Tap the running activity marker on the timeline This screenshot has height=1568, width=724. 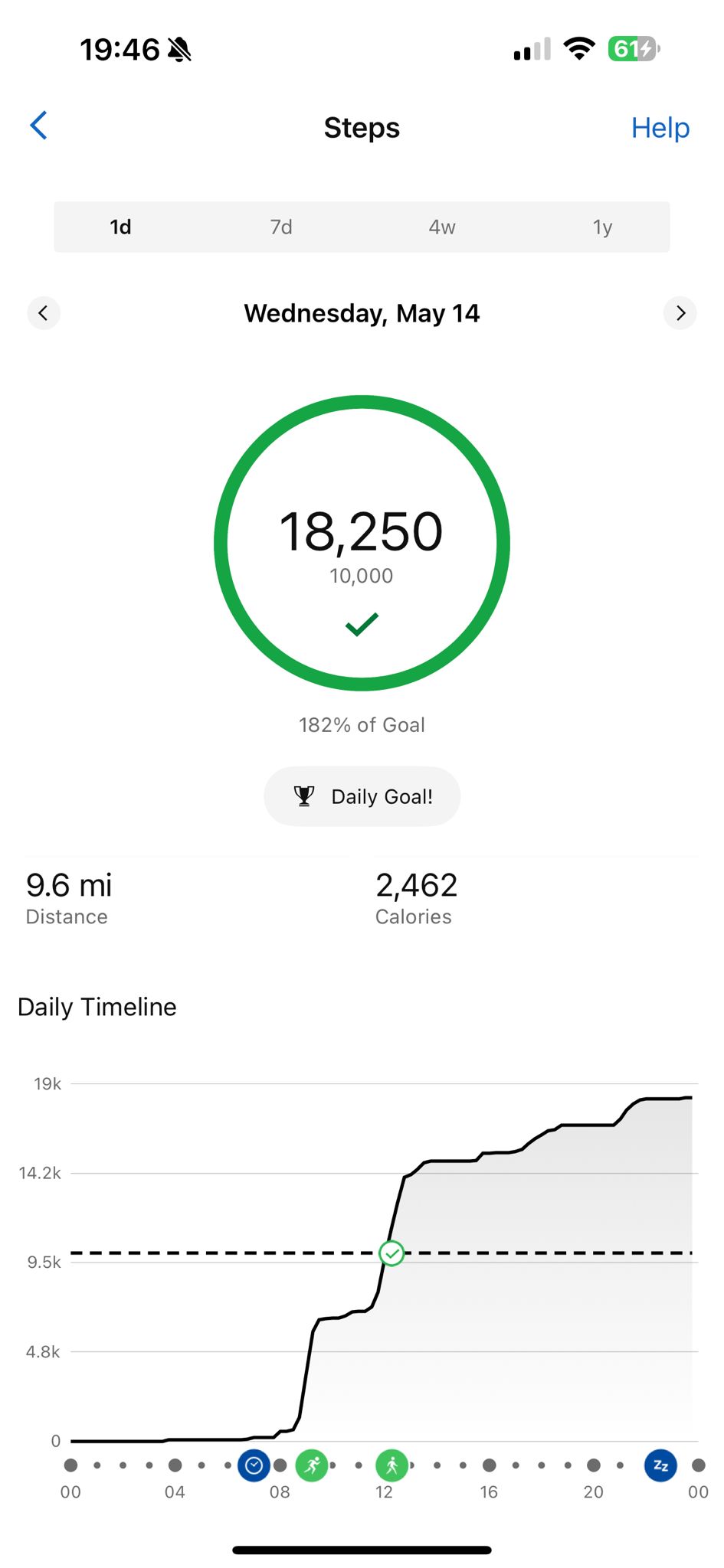tap(312, 1465)
